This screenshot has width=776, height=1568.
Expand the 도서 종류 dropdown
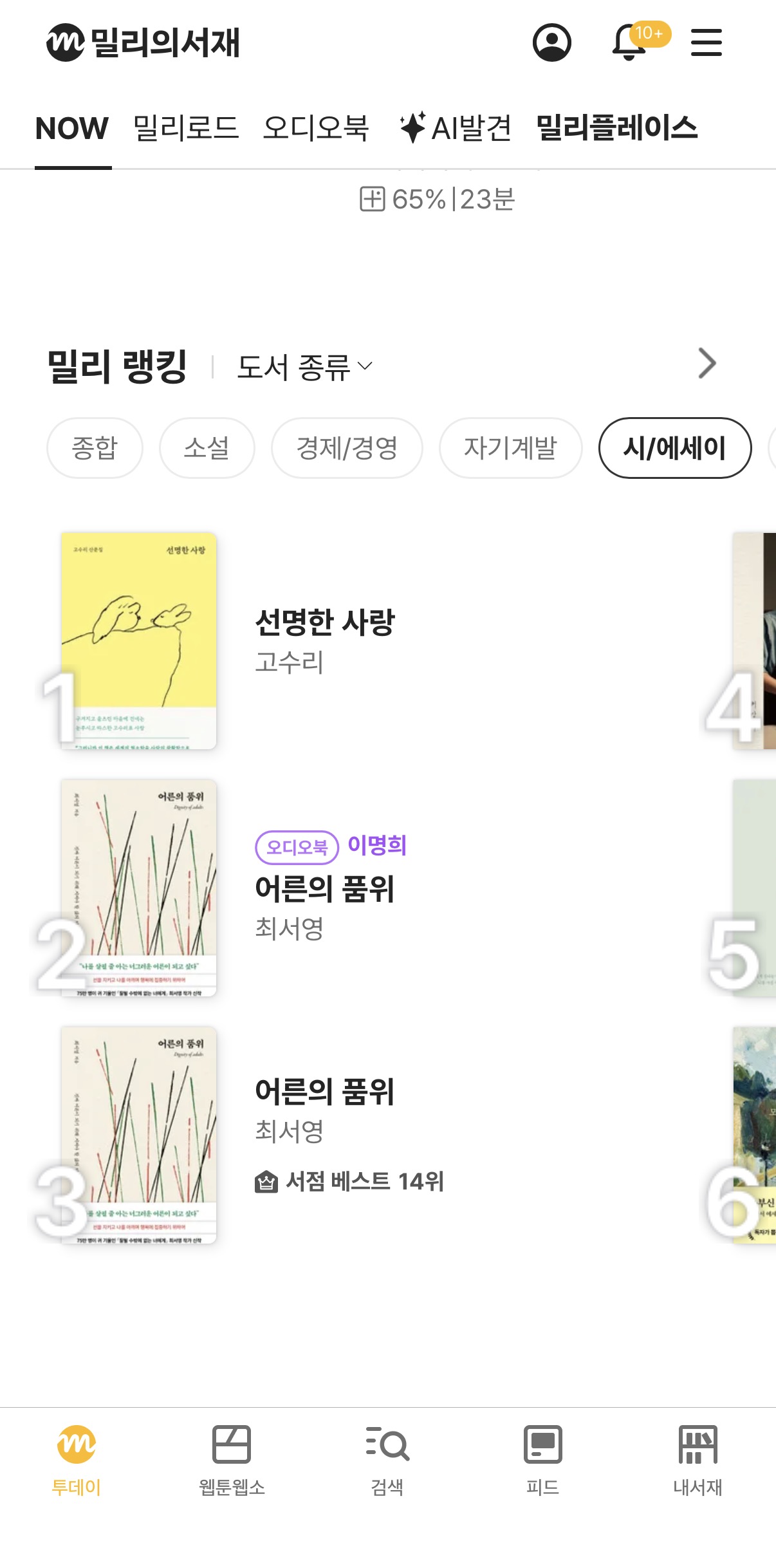305,367
